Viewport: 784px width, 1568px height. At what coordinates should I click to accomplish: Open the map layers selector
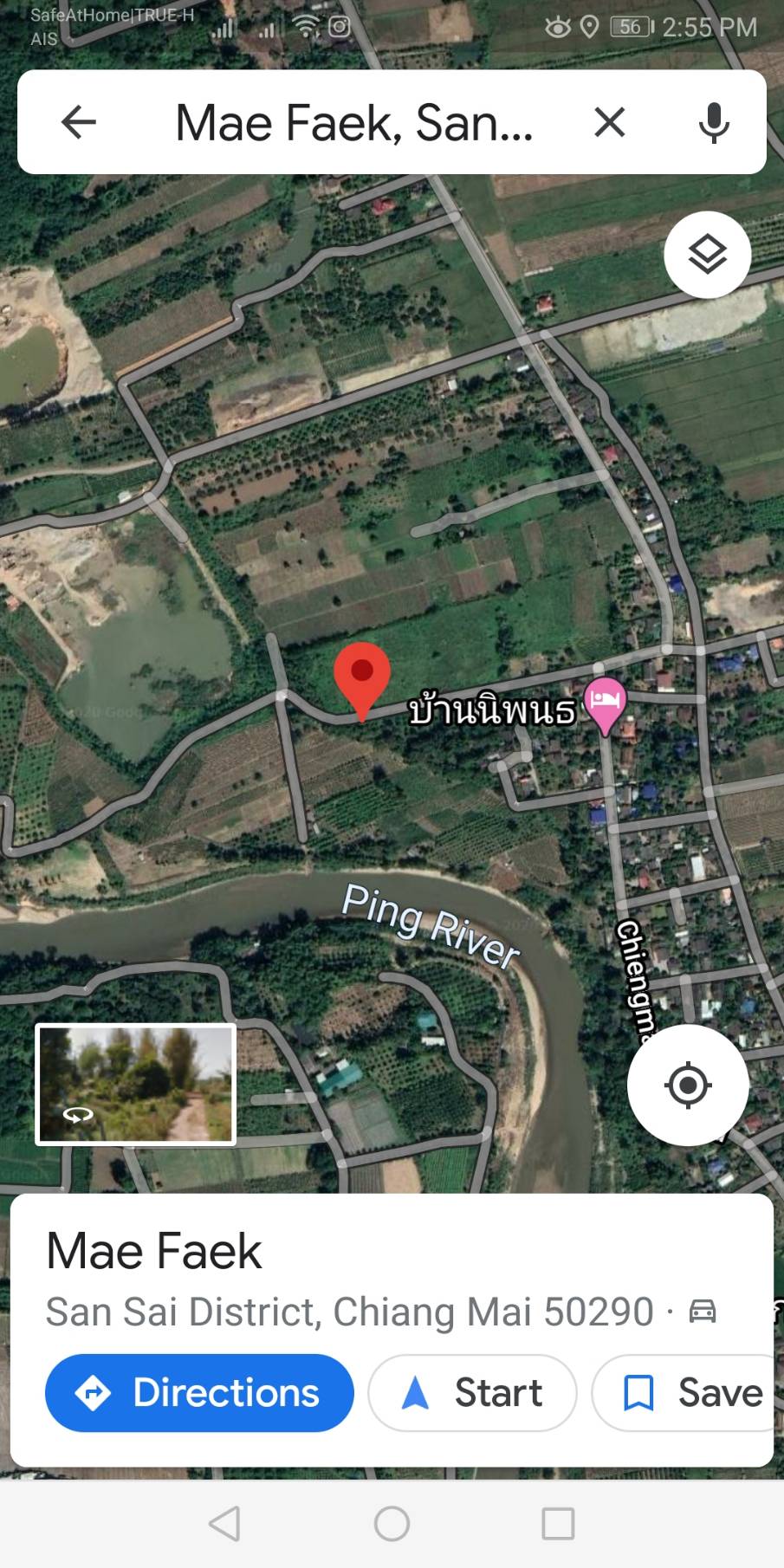point(707,255)
